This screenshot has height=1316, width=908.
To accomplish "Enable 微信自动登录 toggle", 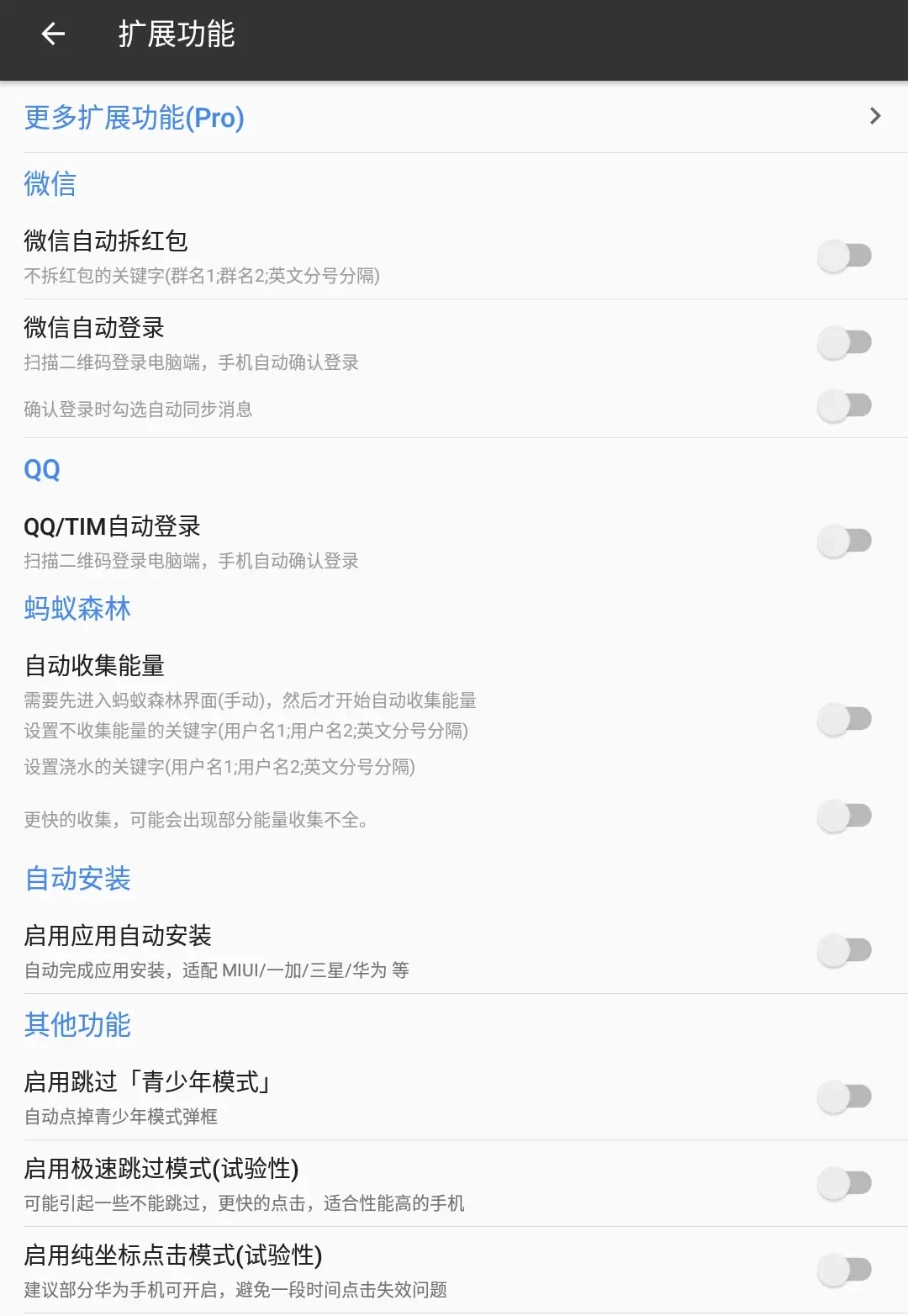I will pyautogui.click(x=845, y=343).
